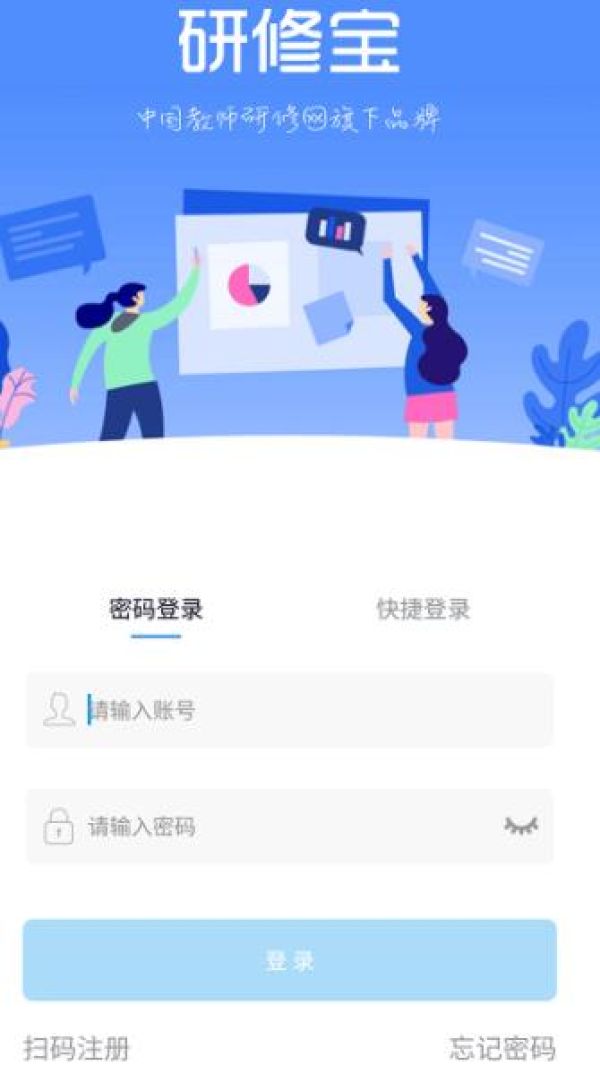Open 扫码注册 scan registration
This screenshot has height=1074, width=600.
tap(77, 1049)
